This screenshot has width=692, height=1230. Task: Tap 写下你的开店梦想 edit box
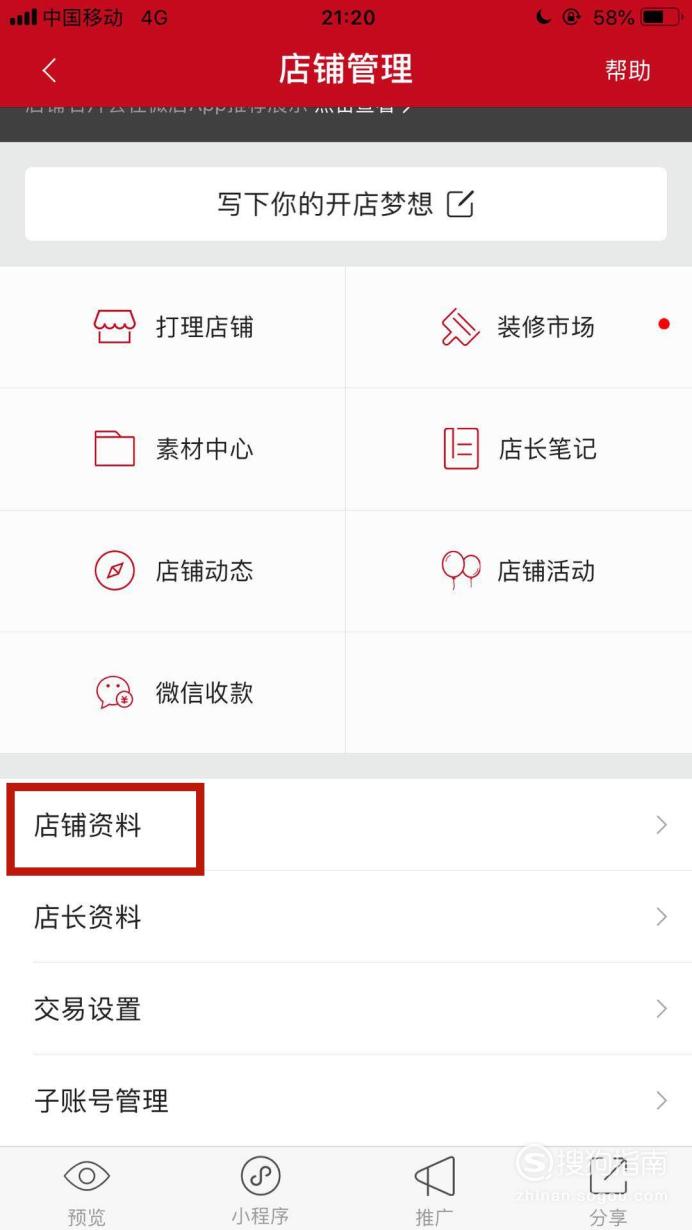point(346,204)
